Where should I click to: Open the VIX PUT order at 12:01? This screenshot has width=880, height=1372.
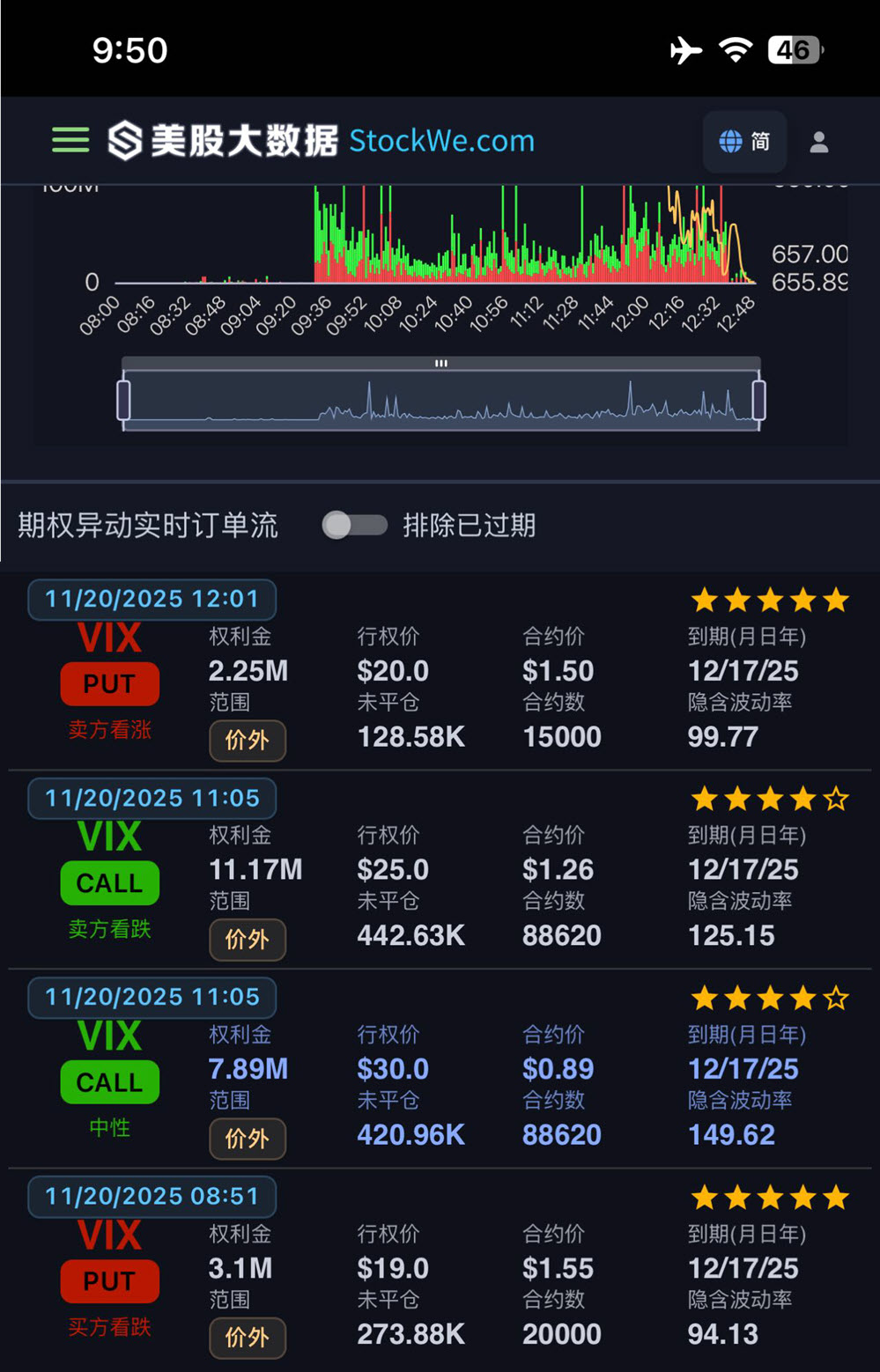pos(440,671)
